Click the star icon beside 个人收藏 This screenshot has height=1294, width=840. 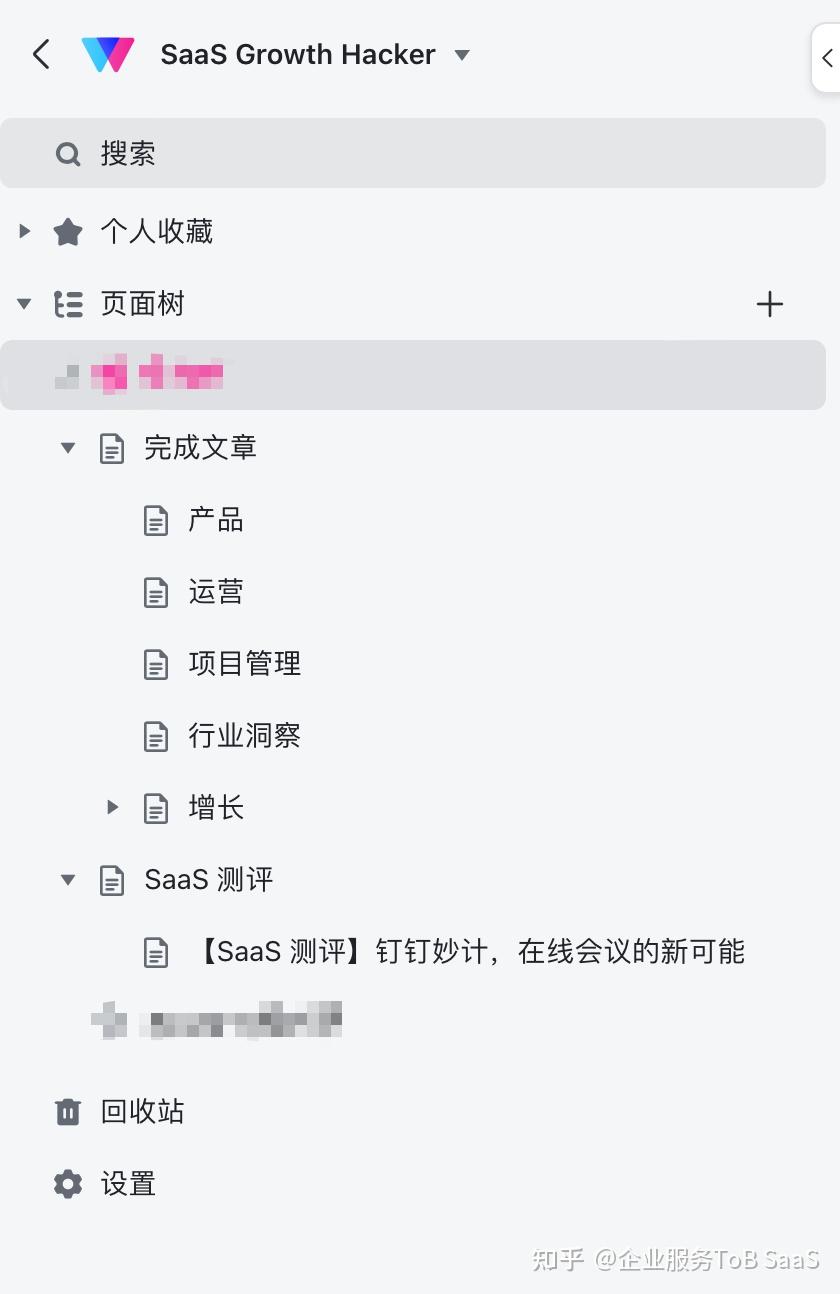[67, 231]
